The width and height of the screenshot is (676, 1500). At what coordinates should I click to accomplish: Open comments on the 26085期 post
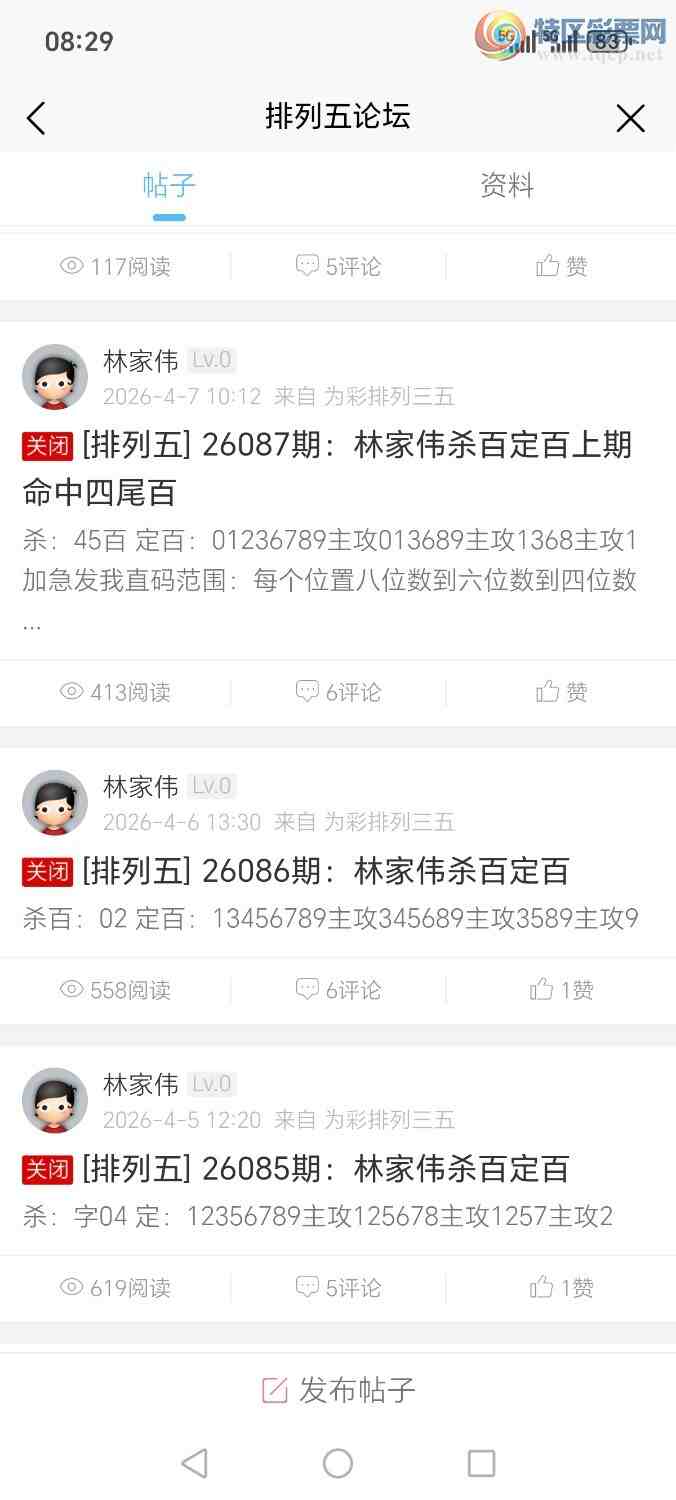pos(338,1288)
